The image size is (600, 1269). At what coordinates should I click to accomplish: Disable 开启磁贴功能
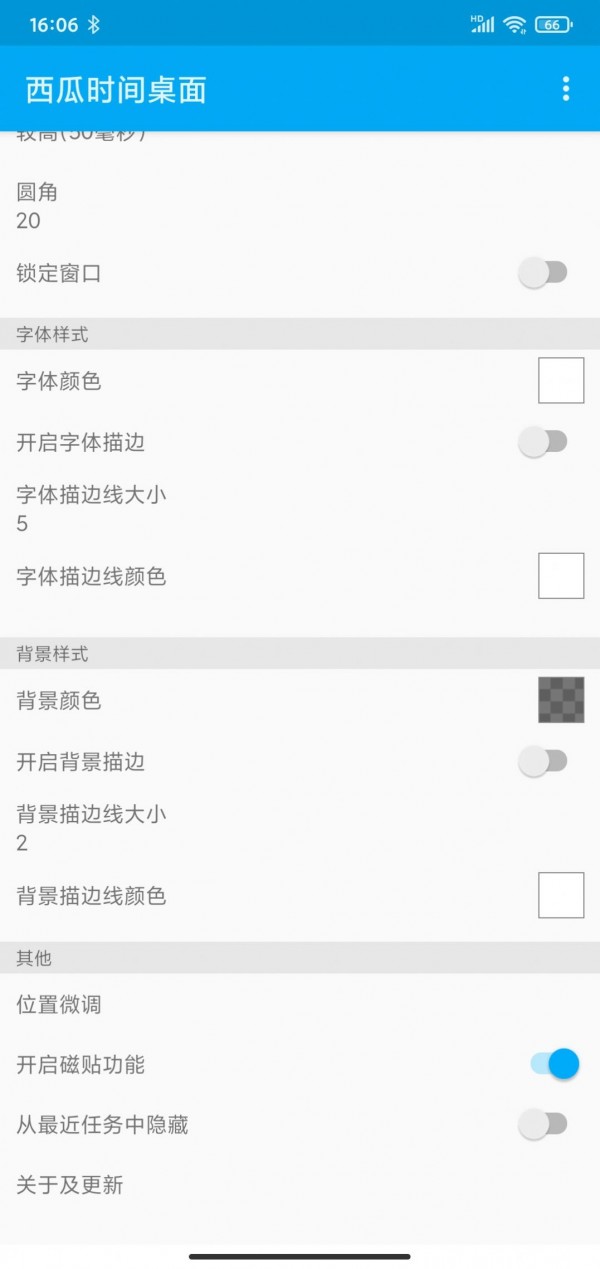[x=554, y=1064]
